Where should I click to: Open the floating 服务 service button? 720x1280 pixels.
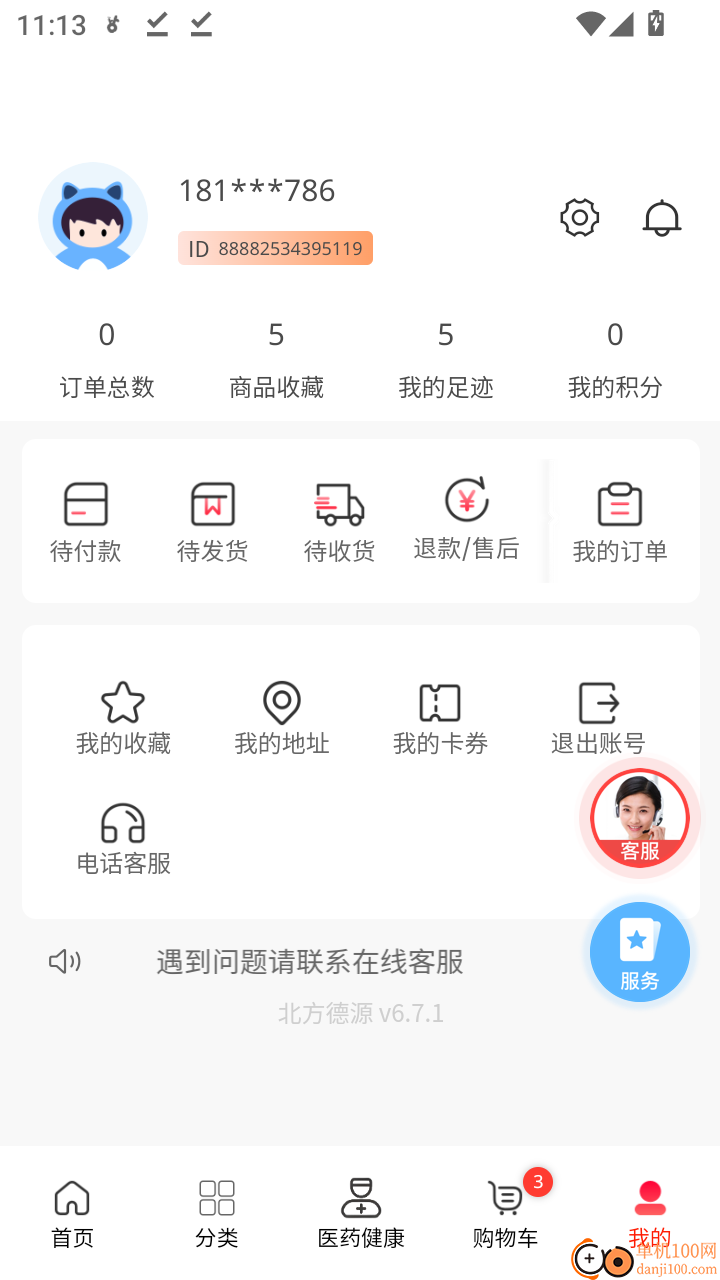[639, 951]
